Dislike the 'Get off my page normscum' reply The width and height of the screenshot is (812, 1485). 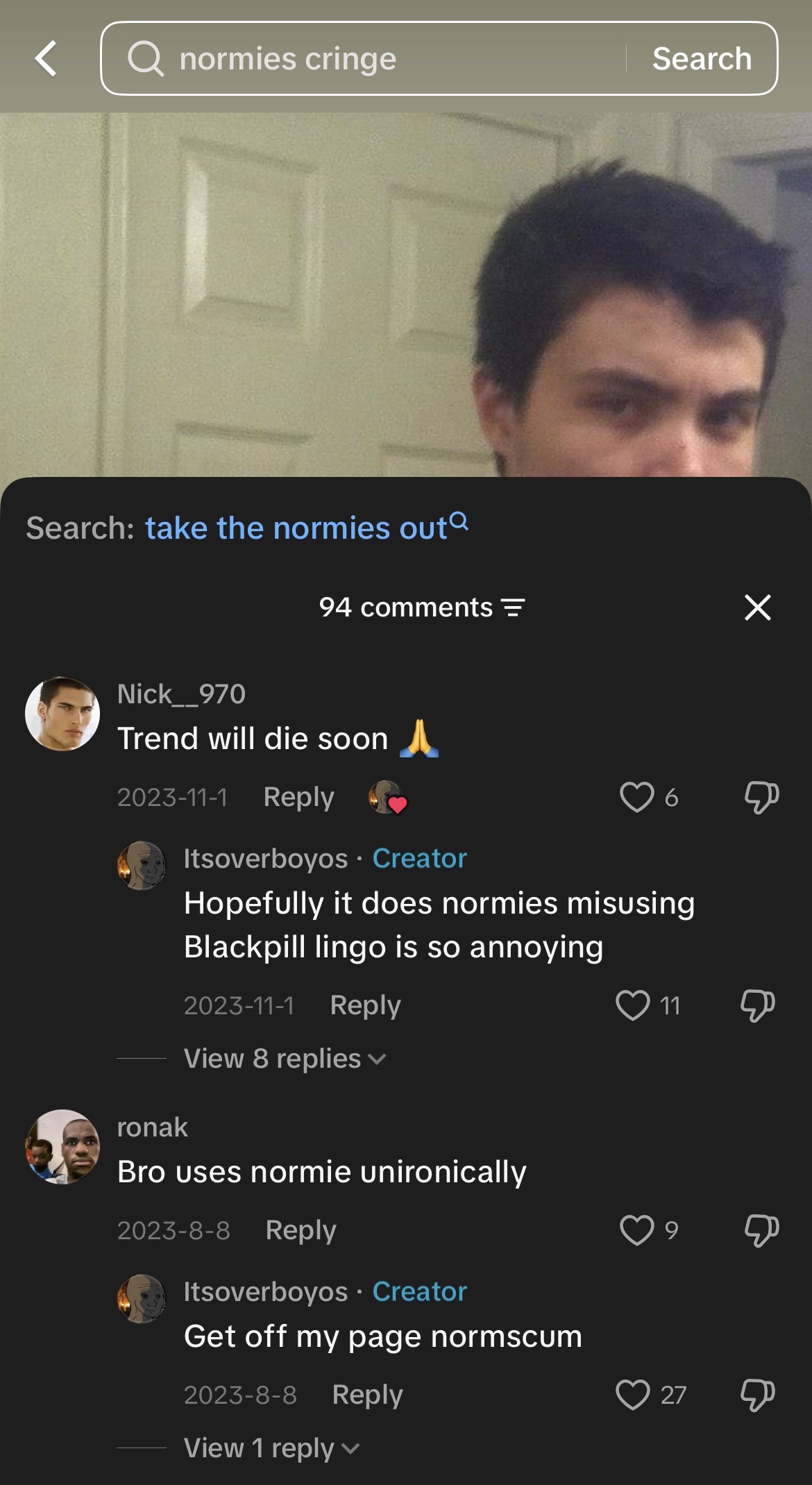757,1395
